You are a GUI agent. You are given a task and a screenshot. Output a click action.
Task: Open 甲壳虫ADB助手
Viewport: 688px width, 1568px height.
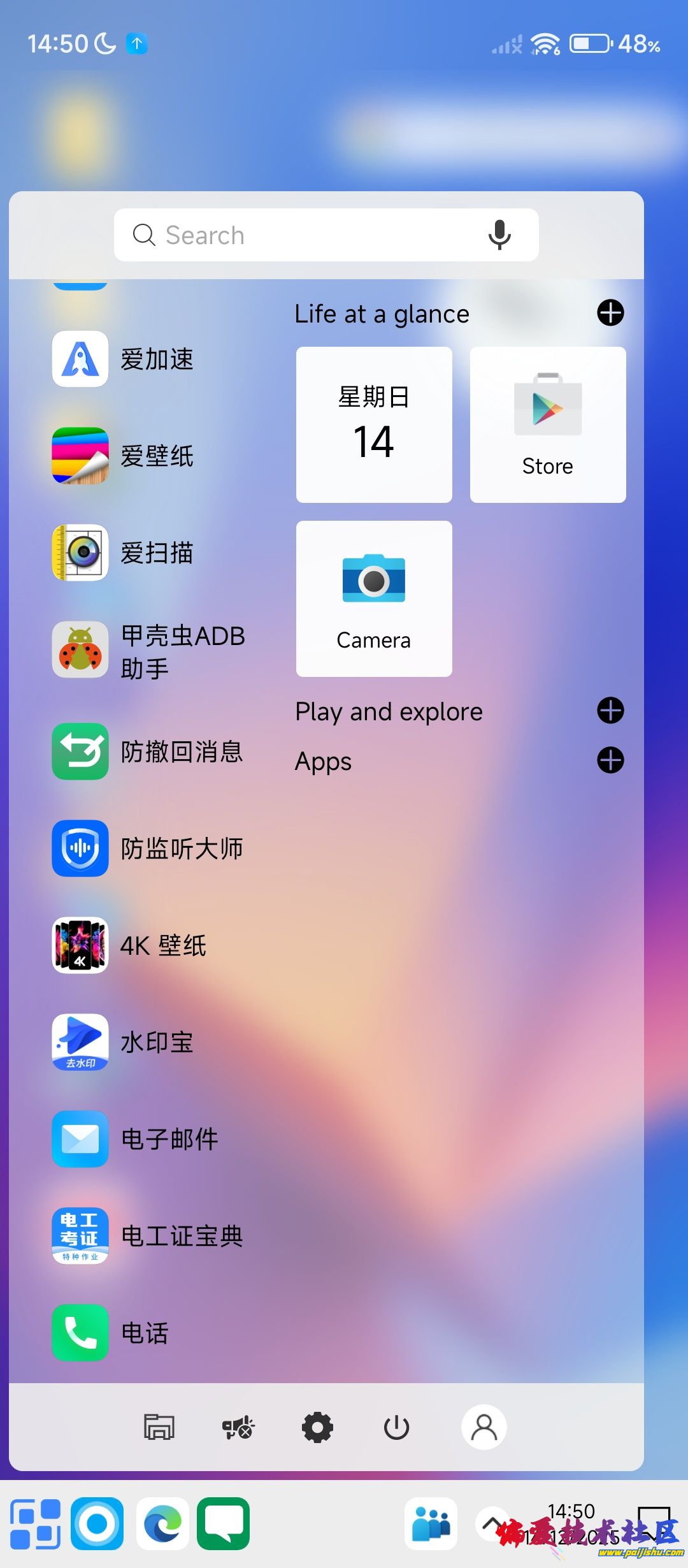click(x=80, y=651)
